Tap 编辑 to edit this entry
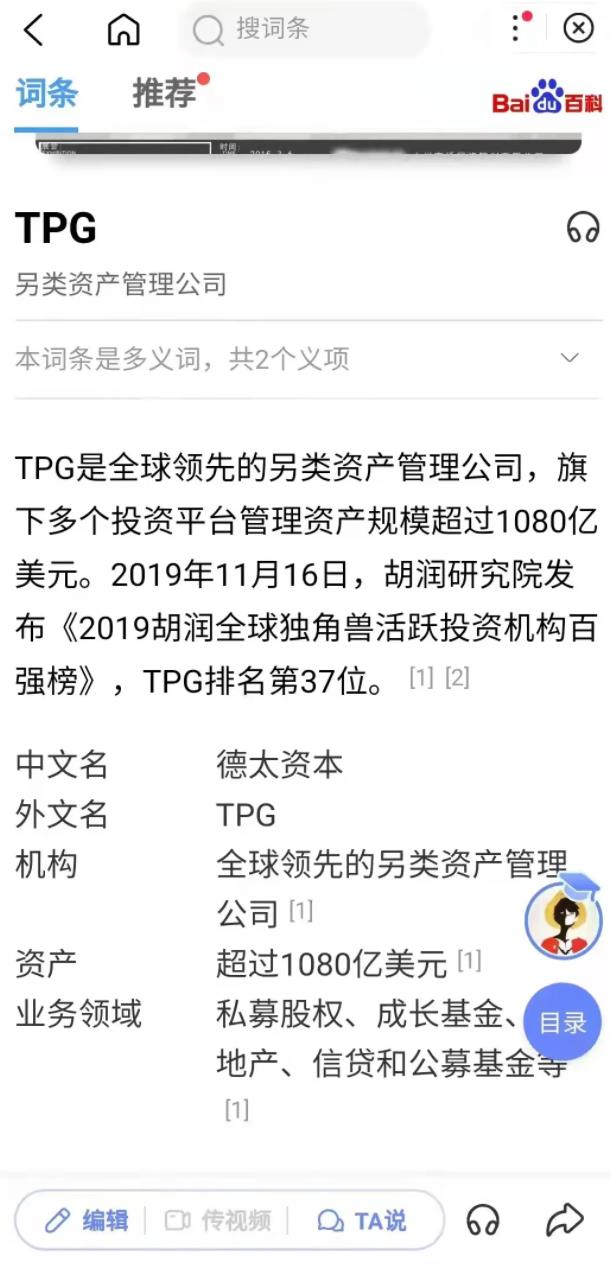 pyautogui.click(x=87, y=1220)
